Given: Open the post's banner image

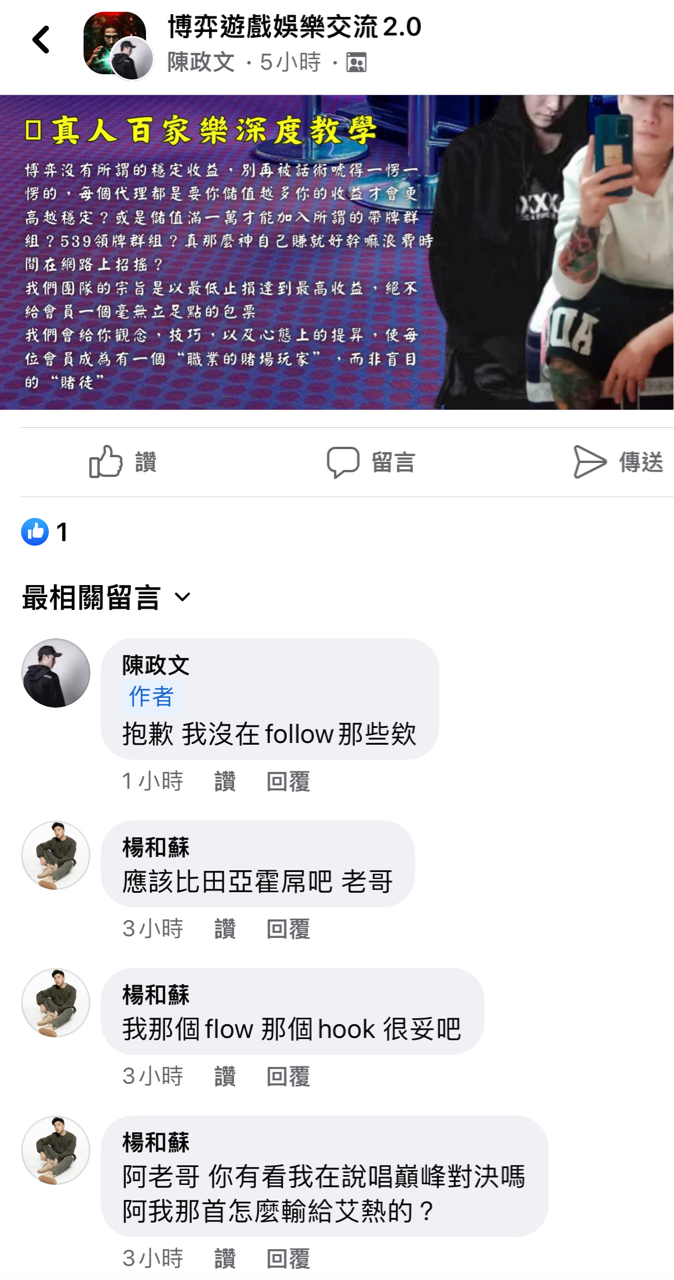Looking at the screenshot, I should [x=337, y=252].
